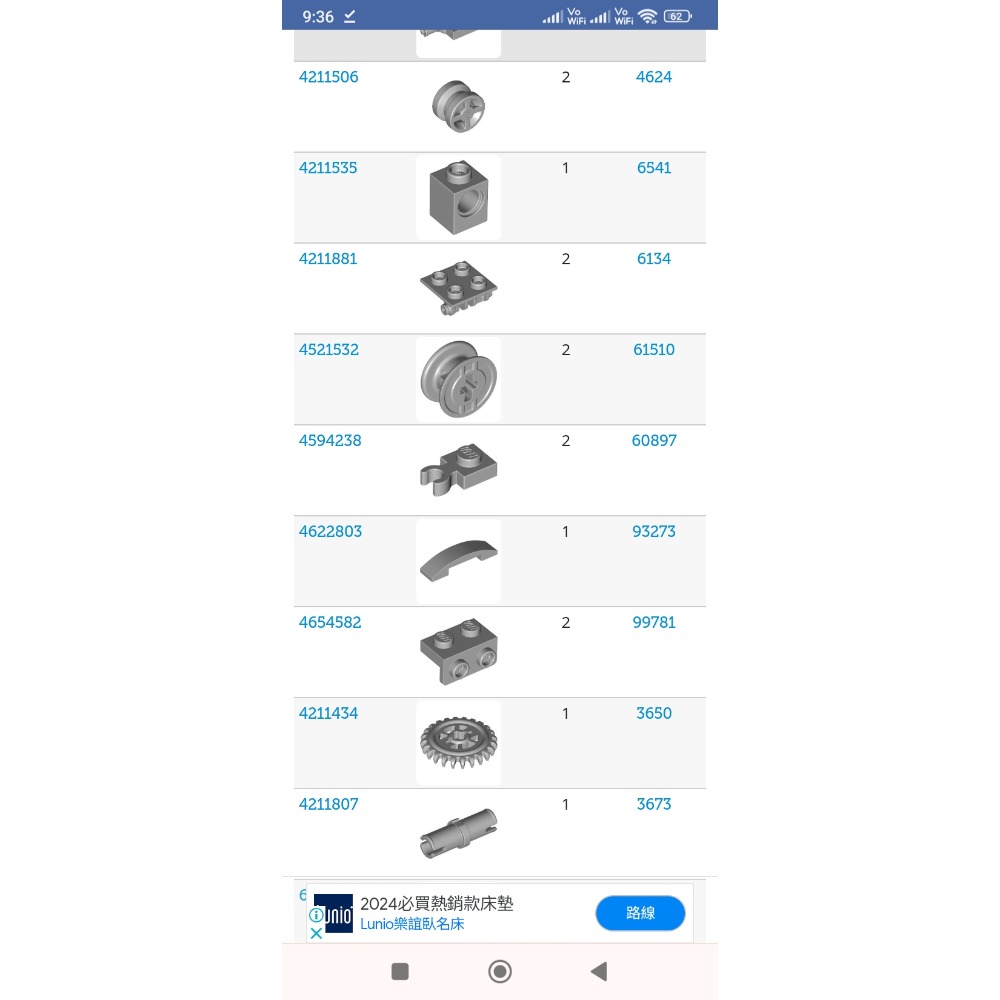This screenshot has height=1000, width=1000.
Task: Open design ID 60897 link
Action: pyautogui.click(x=653, y=441)
